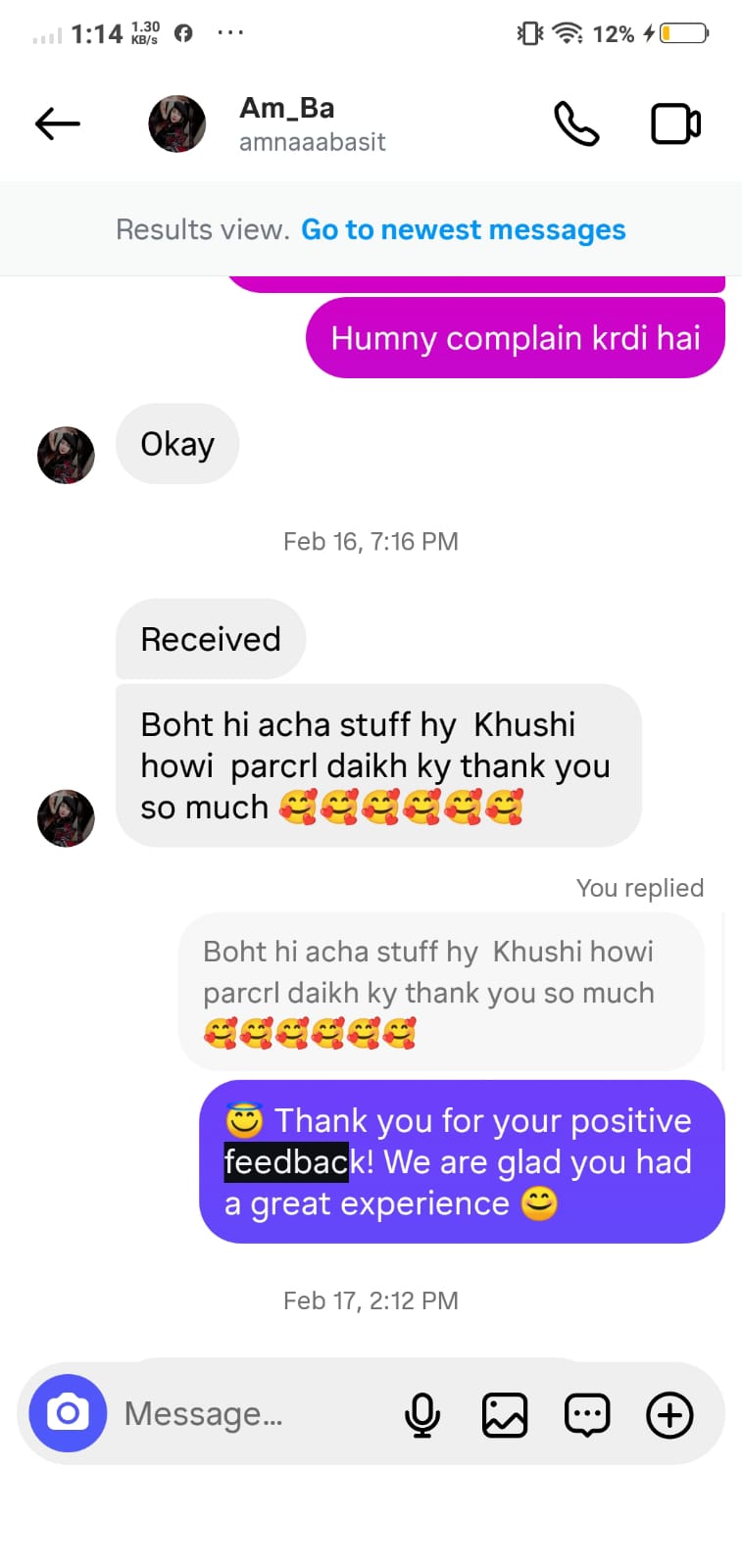Start a voice call with Am_Ba
The width and height of the screenshot is (742, 1568).
pyautogui.click(x=576, y=123)
